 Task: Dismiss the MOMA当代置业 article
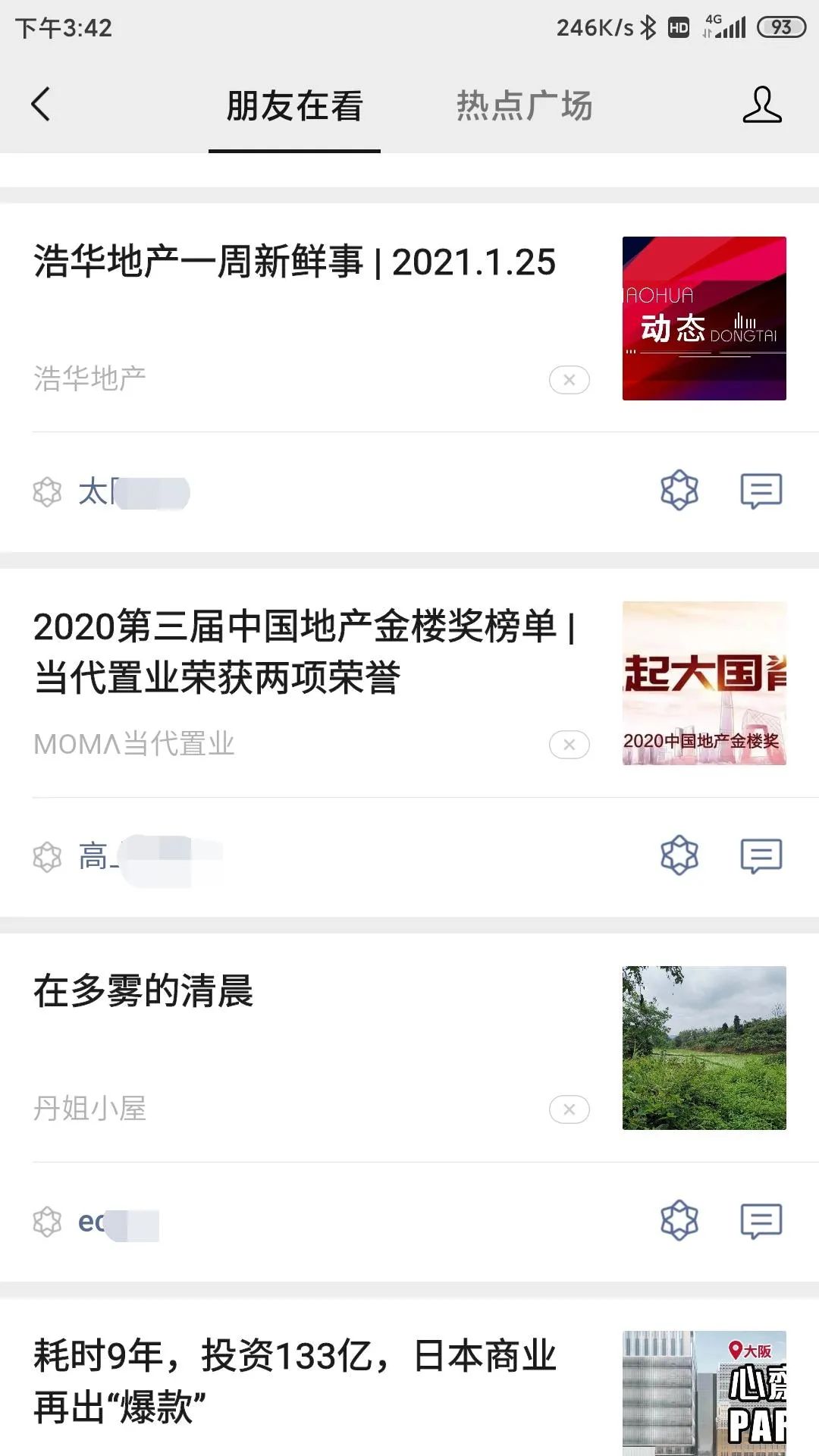pos(567,745)
